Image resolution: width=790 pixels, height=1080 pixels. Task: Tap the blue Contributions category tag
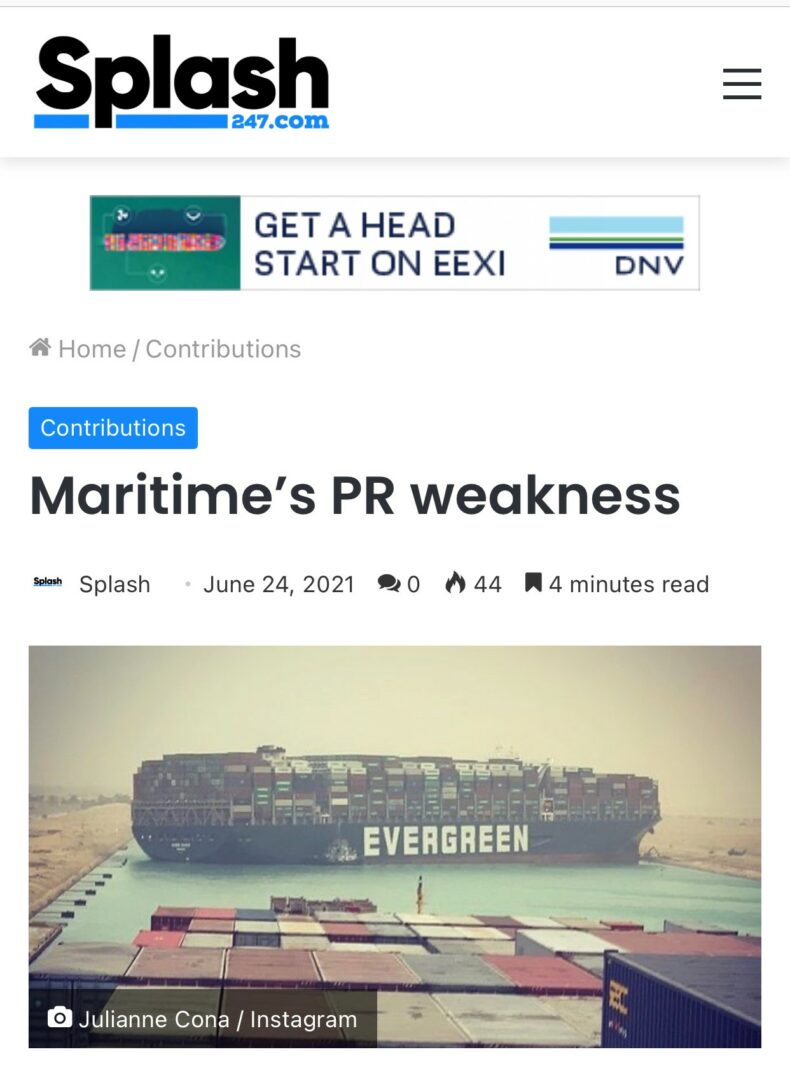tap(113, 428)
